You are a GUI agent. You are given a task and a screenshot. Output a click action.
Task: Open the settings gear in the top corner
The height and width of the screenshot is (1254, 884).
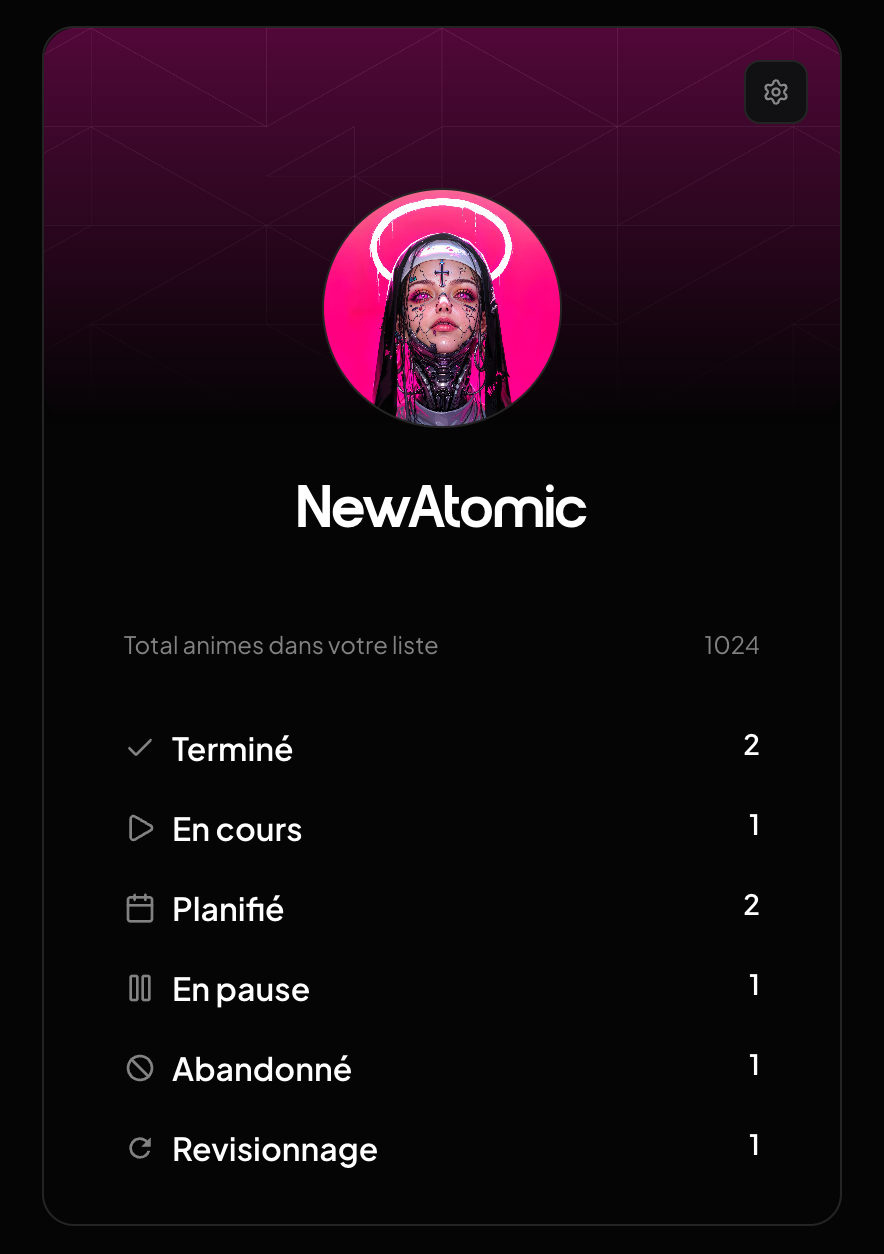tap(775, 92)
